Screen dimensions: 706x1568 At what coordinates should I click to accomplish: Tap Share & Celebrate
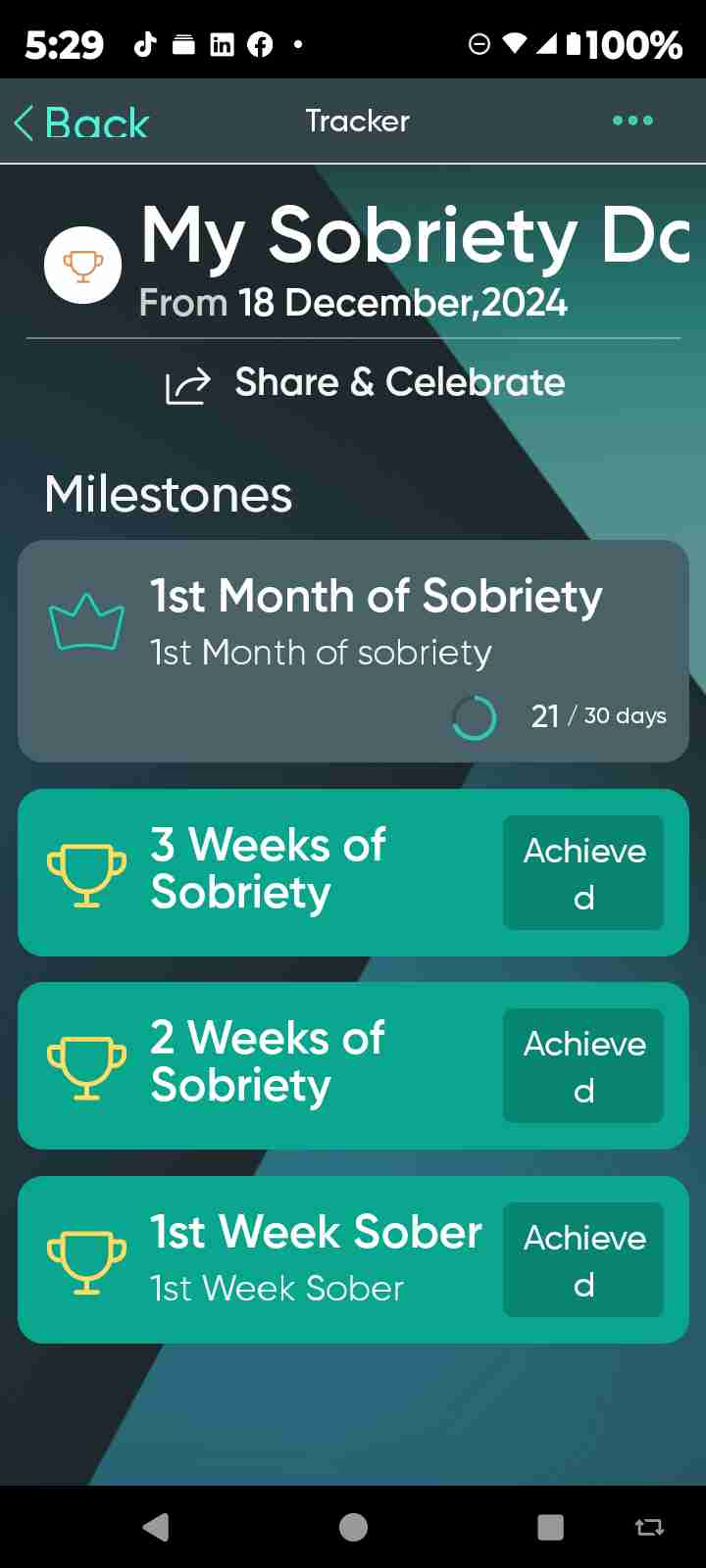pos(366,383)
